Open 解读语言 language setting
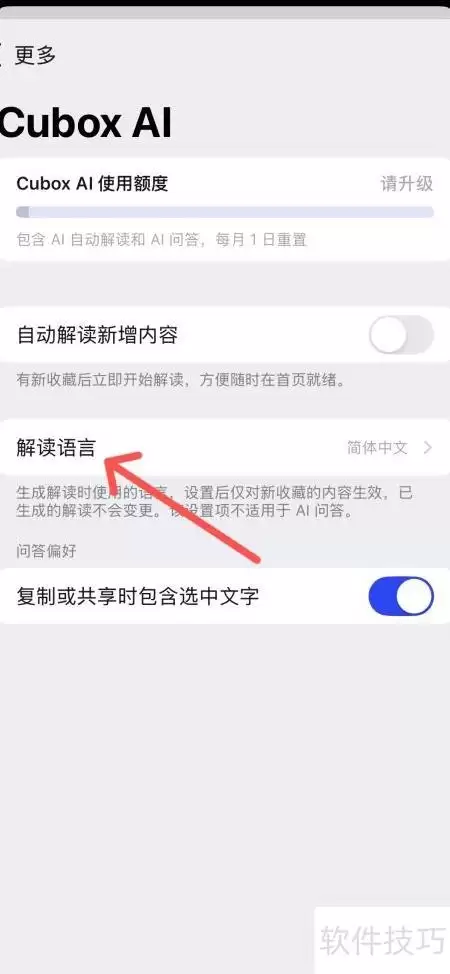Viewport: 450px width, 974px height. (x=225, y=447)
